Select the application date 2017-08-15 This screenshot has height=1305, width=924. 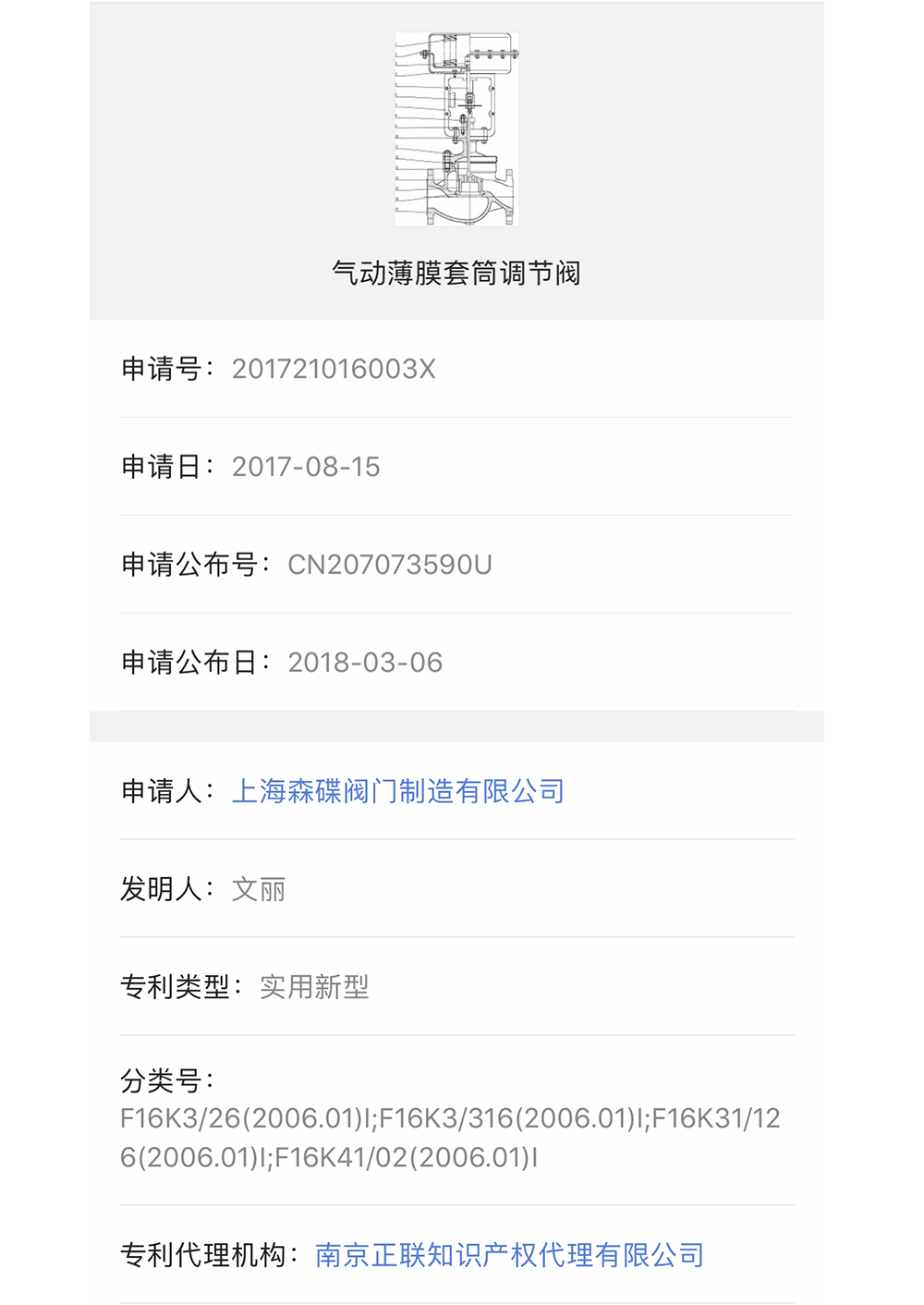click(306, 467)
